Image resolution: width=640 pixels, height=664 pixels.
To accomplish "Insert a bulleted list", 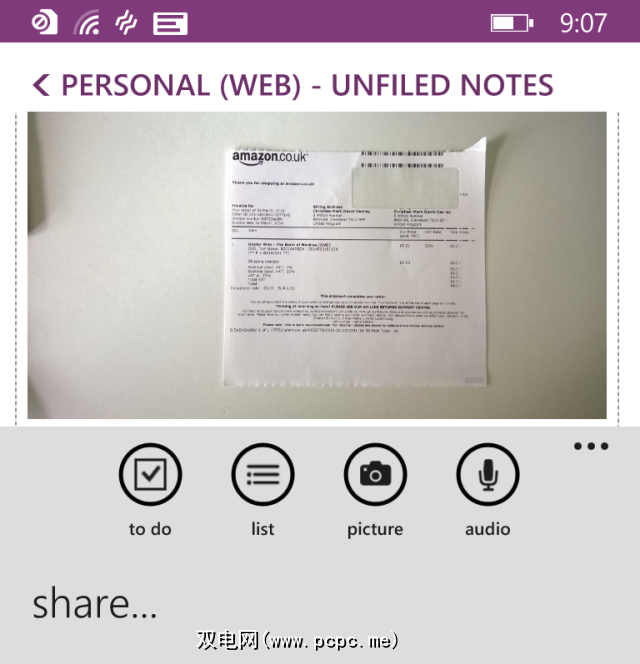I will 263,475.
